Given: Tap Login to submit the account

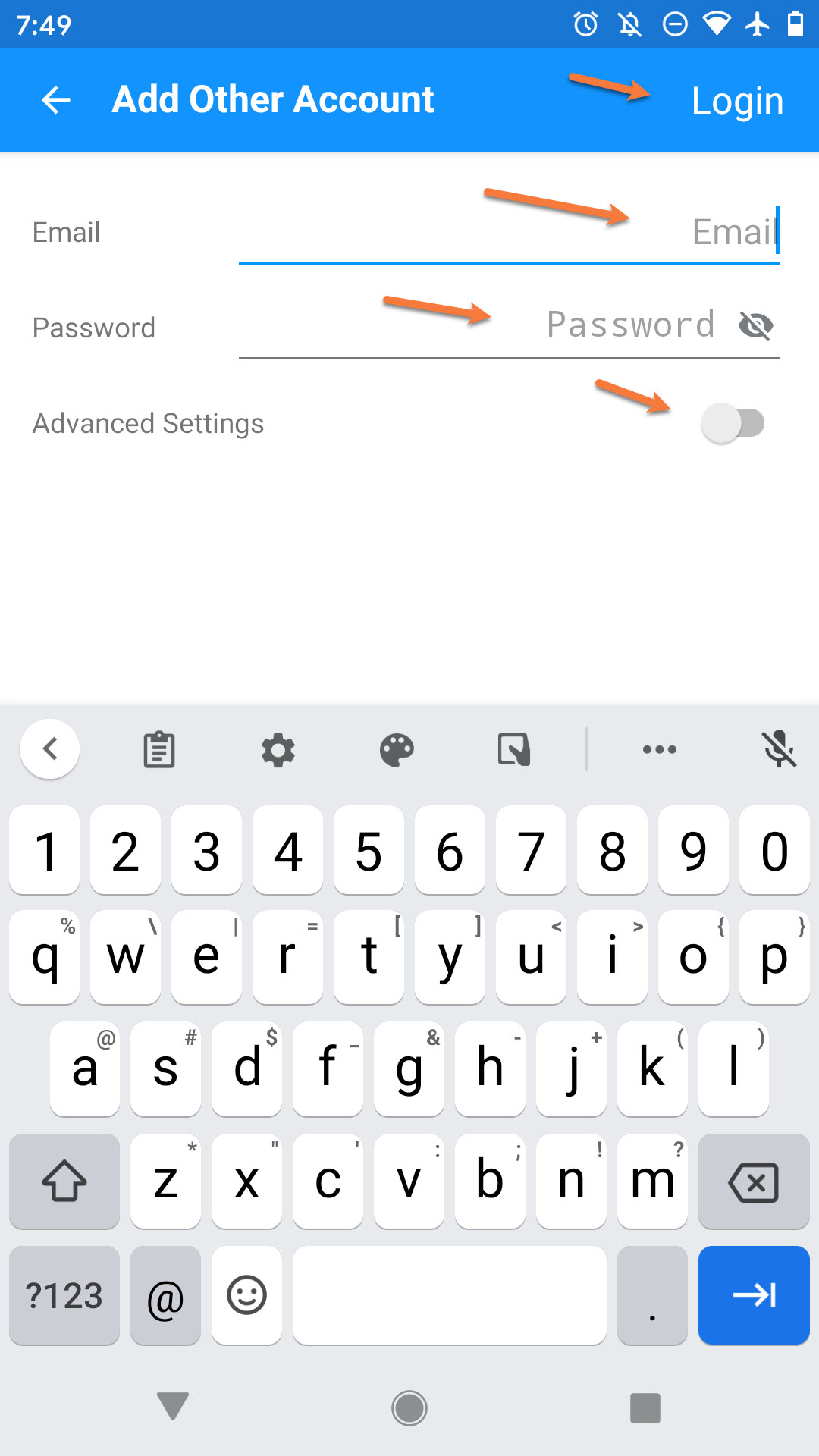Looking at the screenshot, I should pyautogui.click(x=736, y=99).
